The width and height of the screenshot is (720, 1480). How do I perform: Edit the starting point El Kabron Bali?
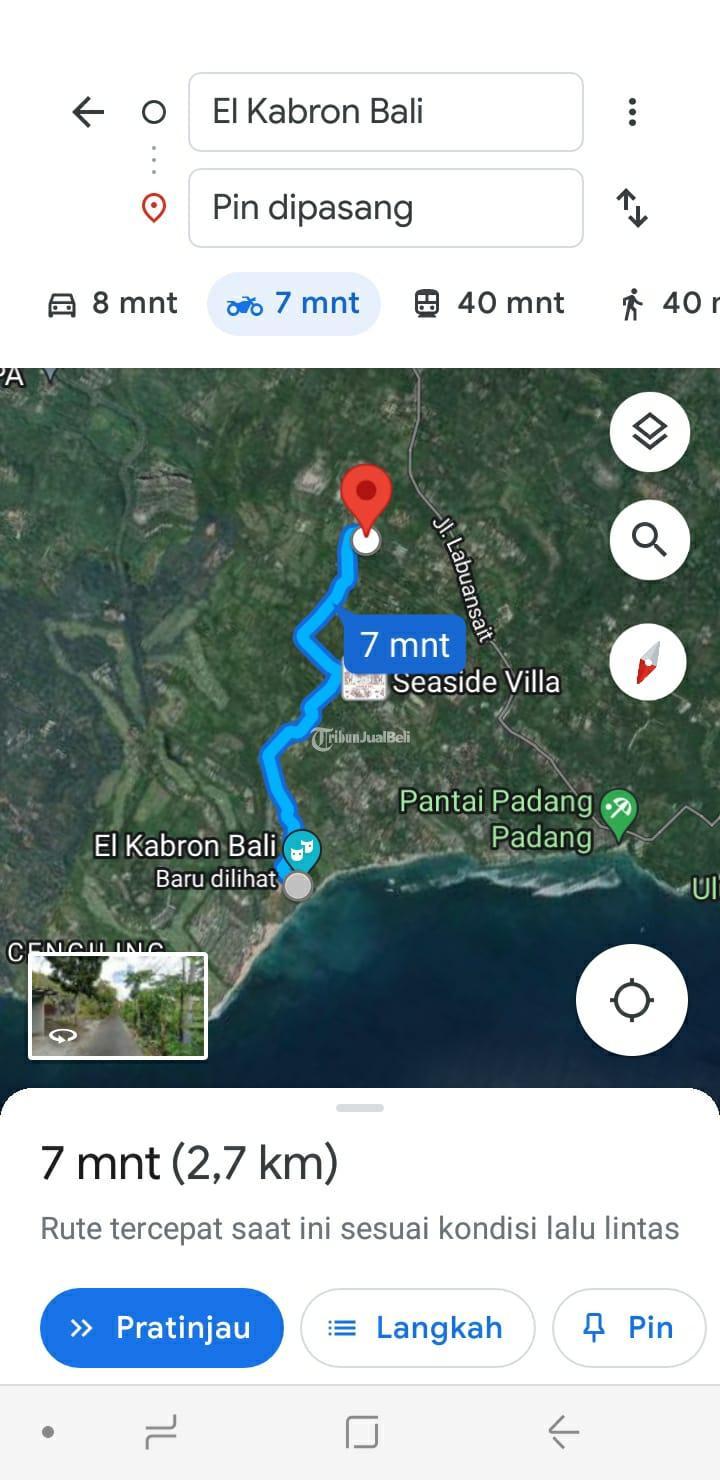coord(385,112)
